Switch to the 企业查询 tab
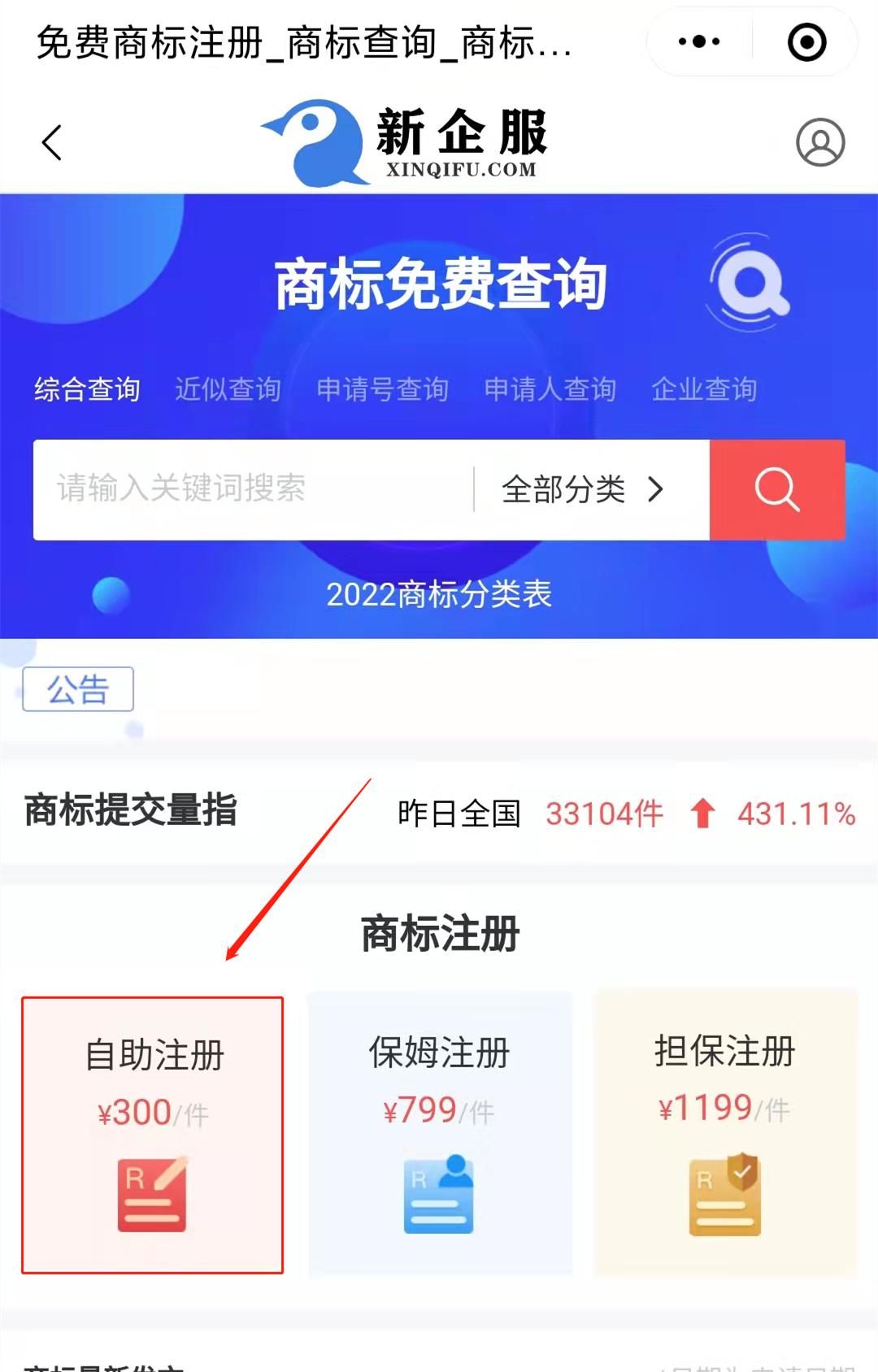The image size is (878, 1372). [704, 389]
